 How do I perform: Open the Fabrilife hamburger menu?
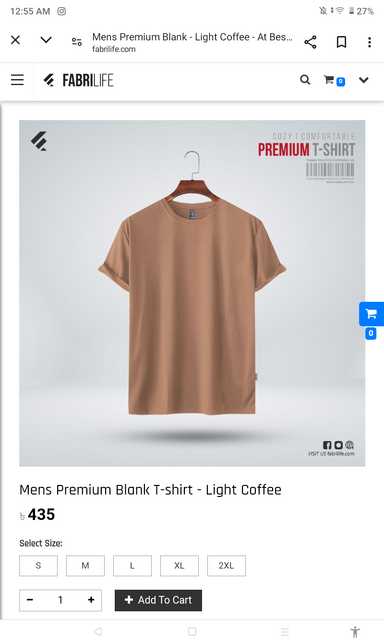pyautogui.click(x=17, y=80)
